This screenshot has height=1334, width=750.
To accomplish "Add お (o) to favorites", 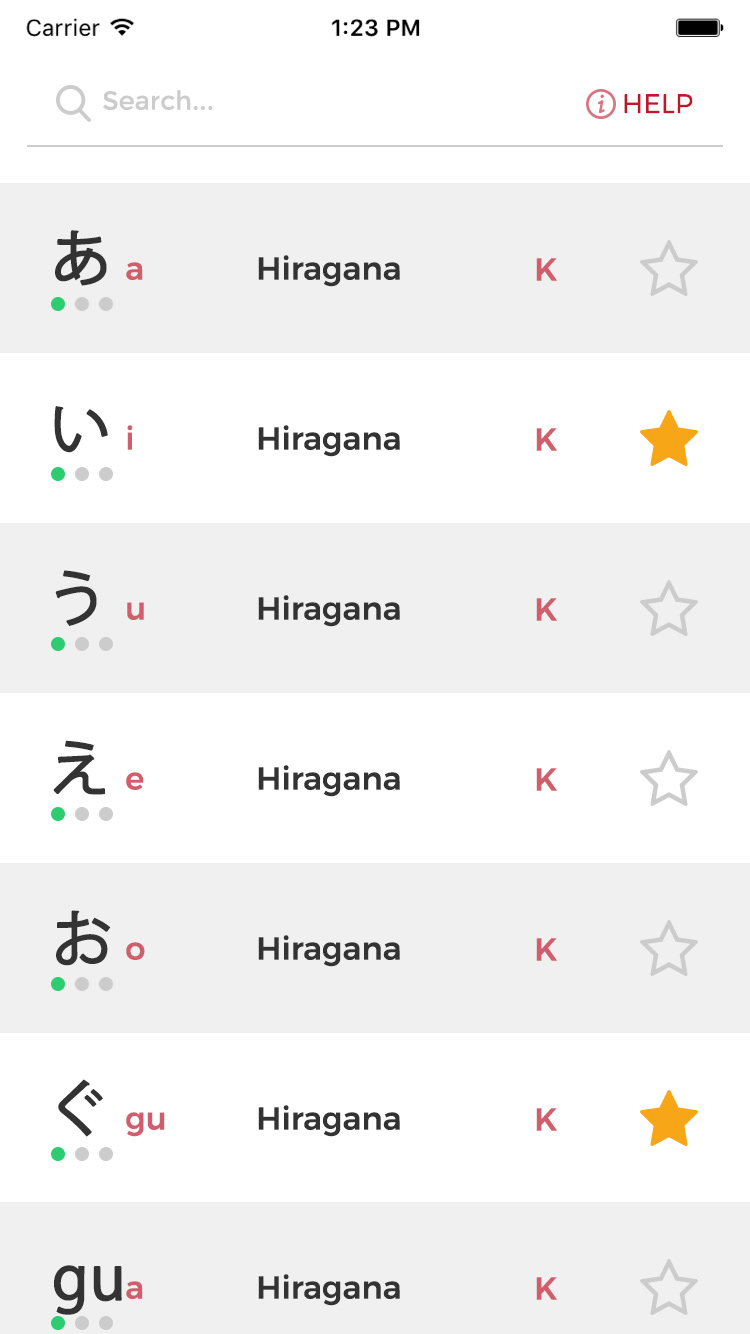I will click(x=668, y=949).
